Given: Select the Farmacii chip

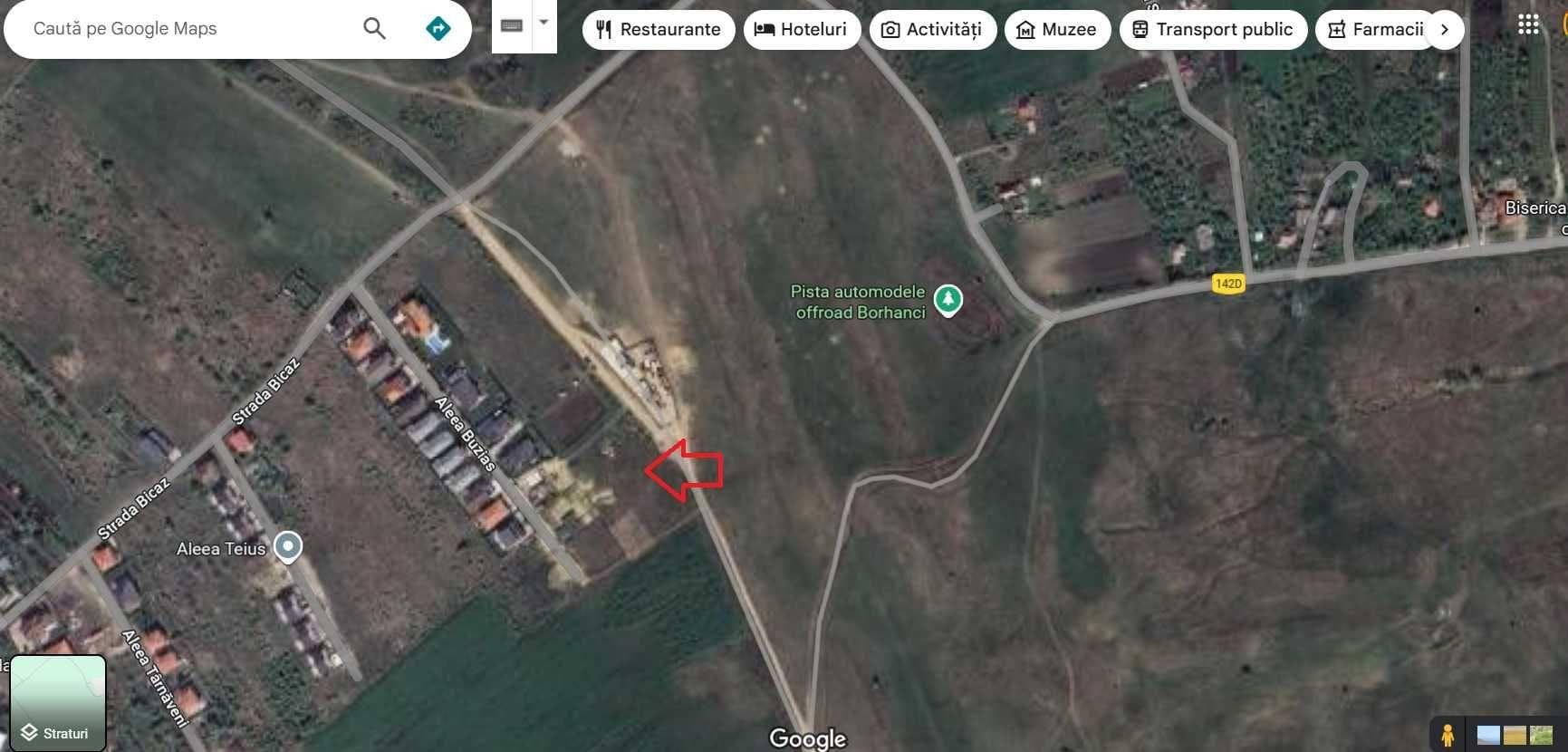Looking at the screenshot, I should (x=1375, y=29).
